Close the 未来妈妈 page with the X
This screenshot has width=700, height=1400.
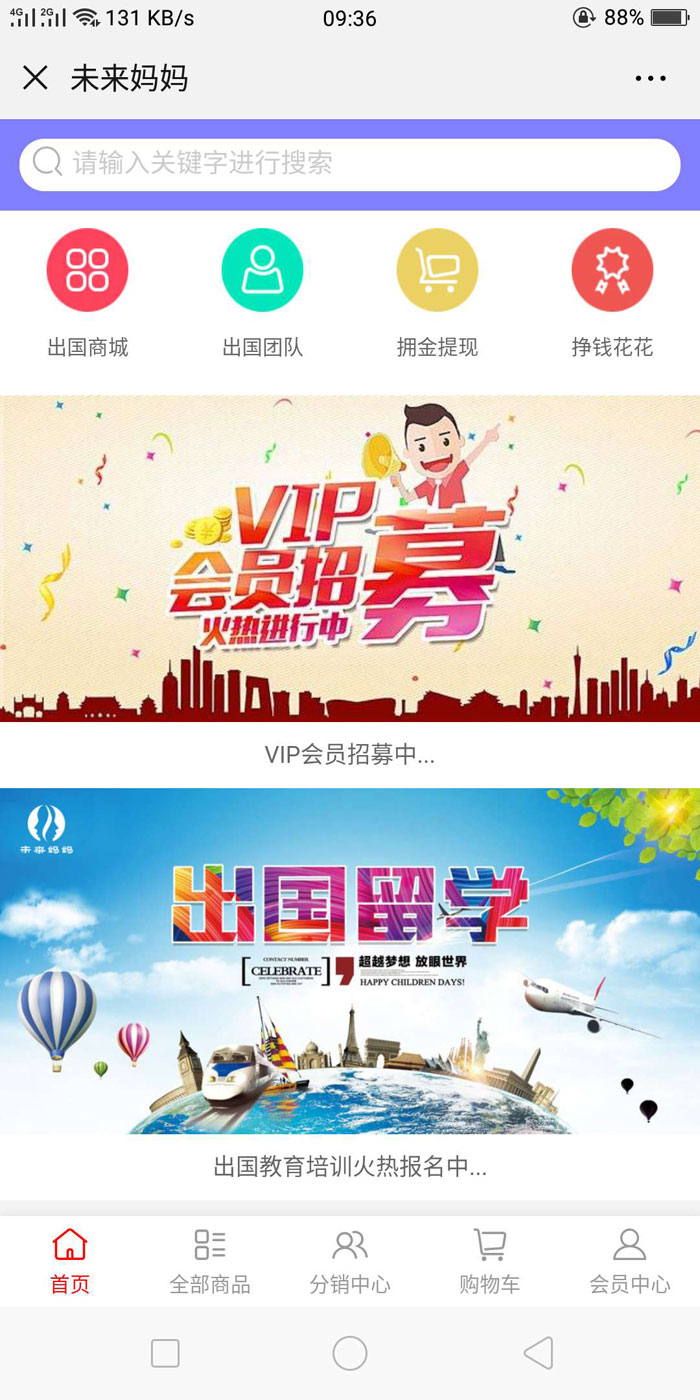(35, 78)
